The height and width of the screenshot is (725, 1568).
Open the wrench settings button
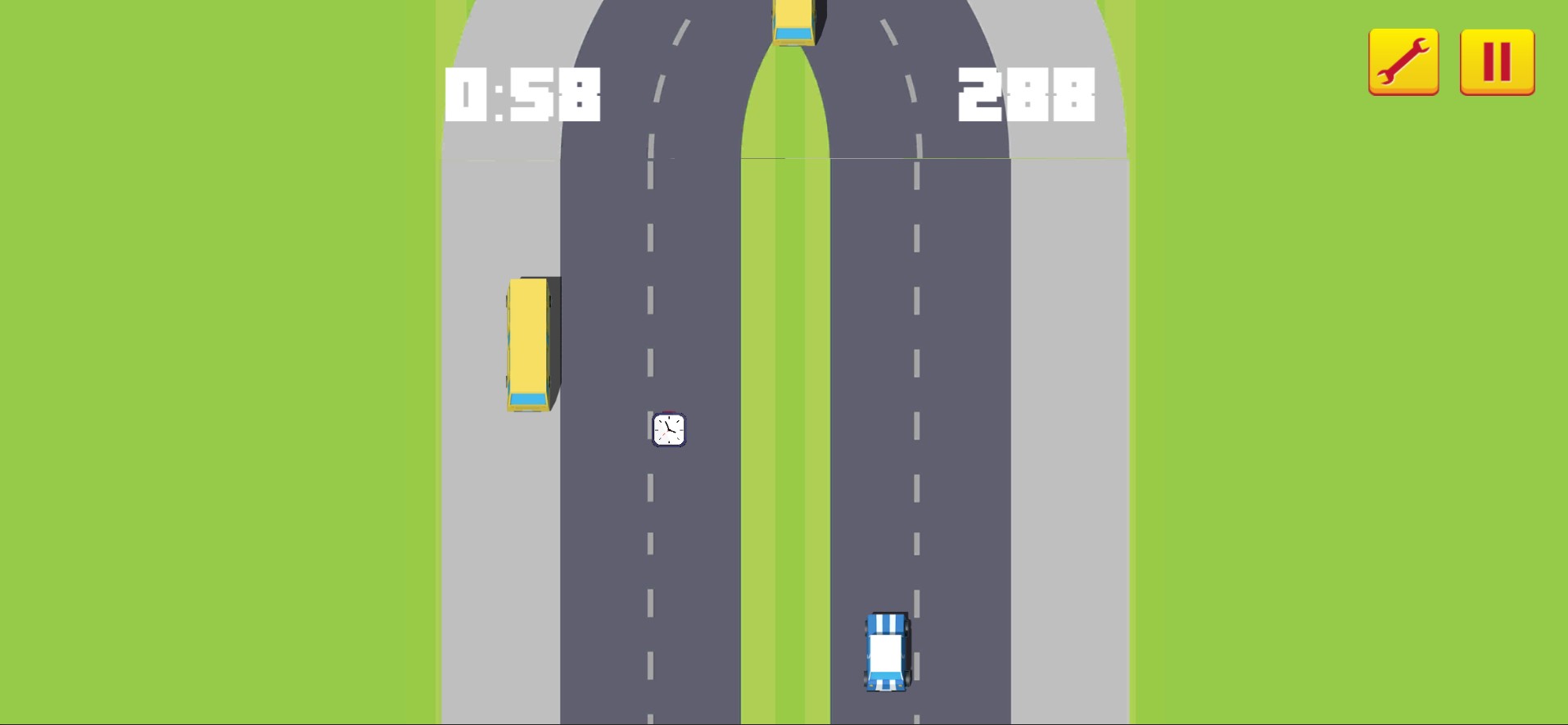[1403, 61]
